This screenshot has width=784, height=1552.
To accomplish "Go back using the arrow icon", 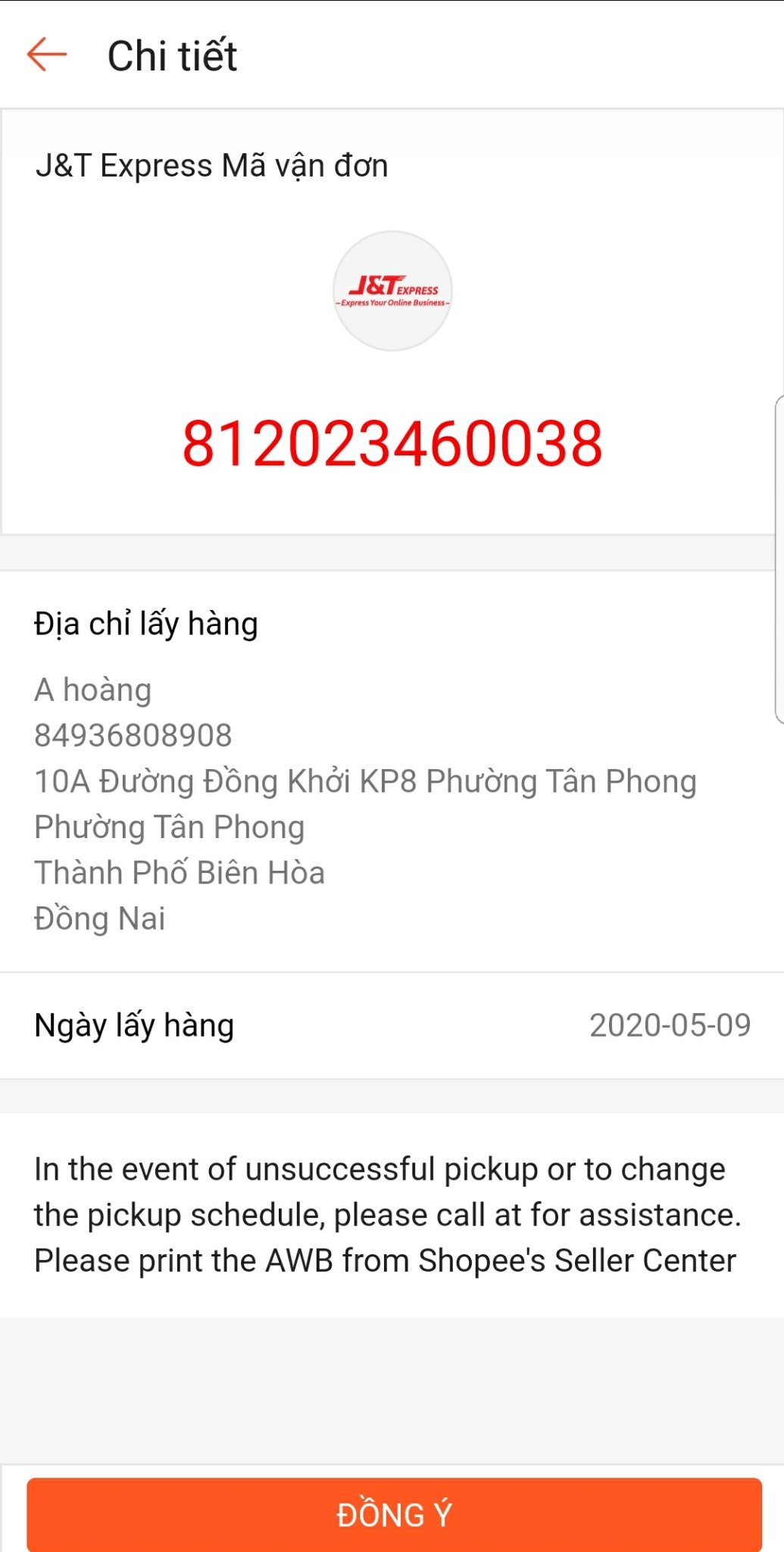I will point(47,55).
